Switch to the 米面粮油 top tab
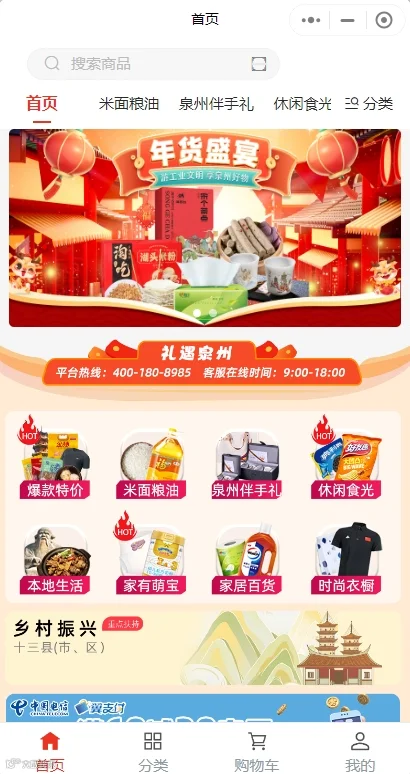Image resolution: width=410 pixels, height=774 pixels. point(129,104)
